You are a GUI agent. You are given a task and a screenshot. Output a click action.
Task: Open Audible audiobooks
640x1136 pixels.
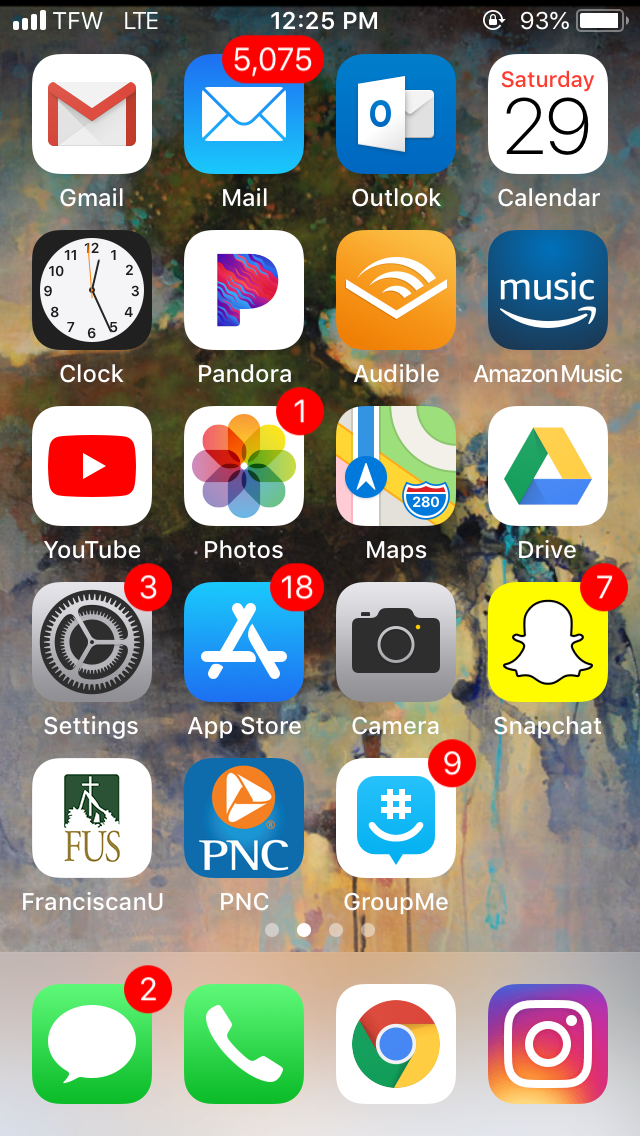[x=396, y=290]
